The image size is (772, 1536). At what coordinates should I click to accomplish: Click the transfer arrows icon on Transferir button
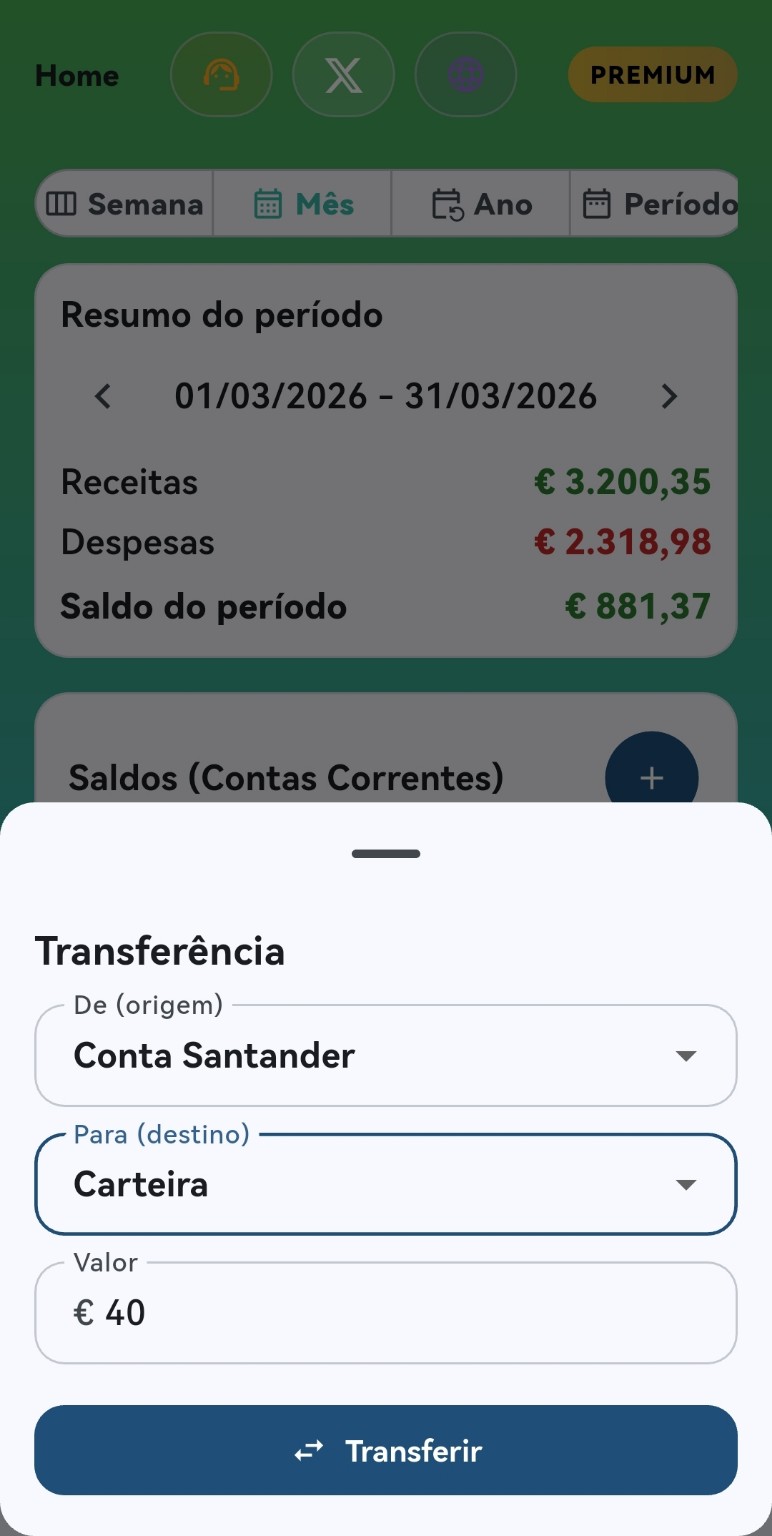pos(310,1450)
